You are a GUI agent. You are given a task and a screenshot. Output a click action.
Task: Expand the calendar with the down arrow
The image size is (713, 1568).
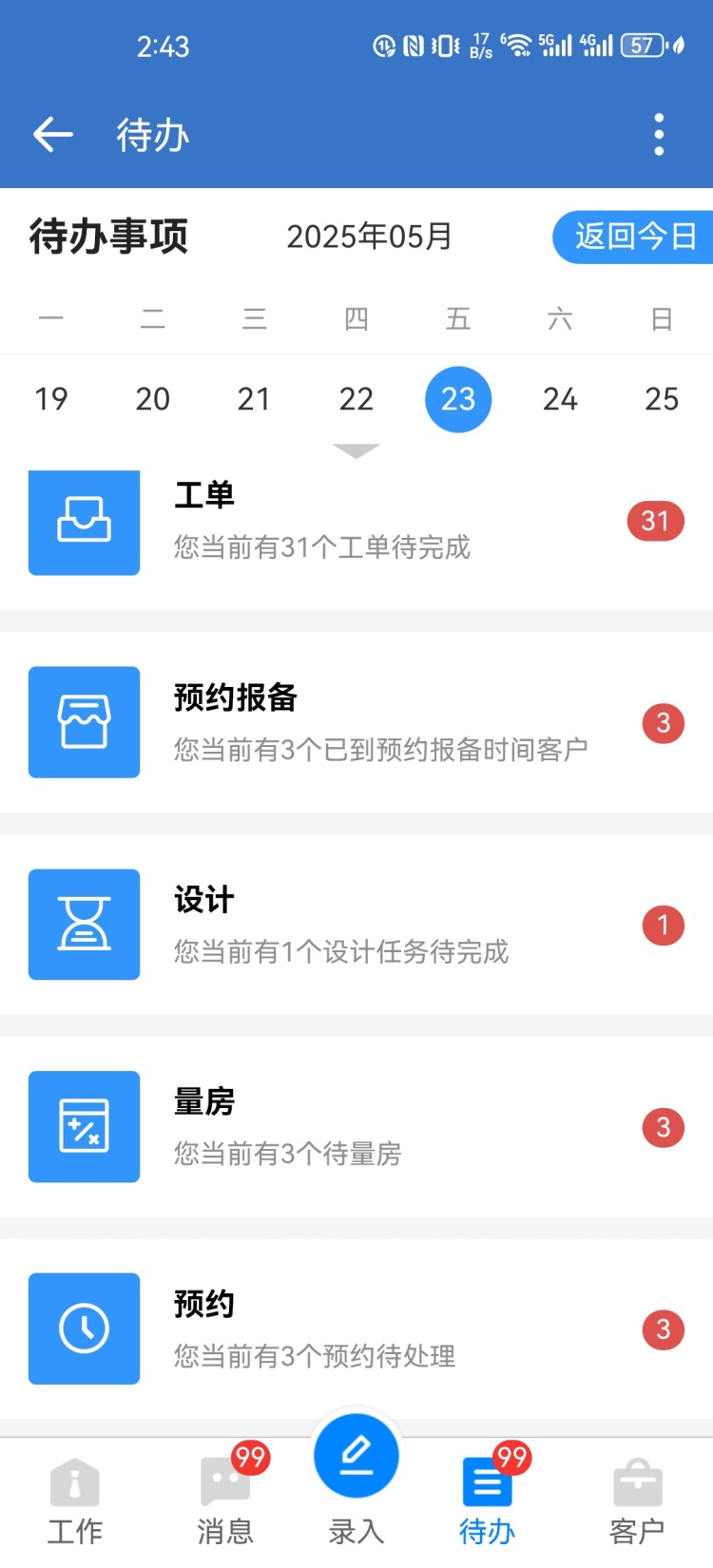(x=356, y=450)
